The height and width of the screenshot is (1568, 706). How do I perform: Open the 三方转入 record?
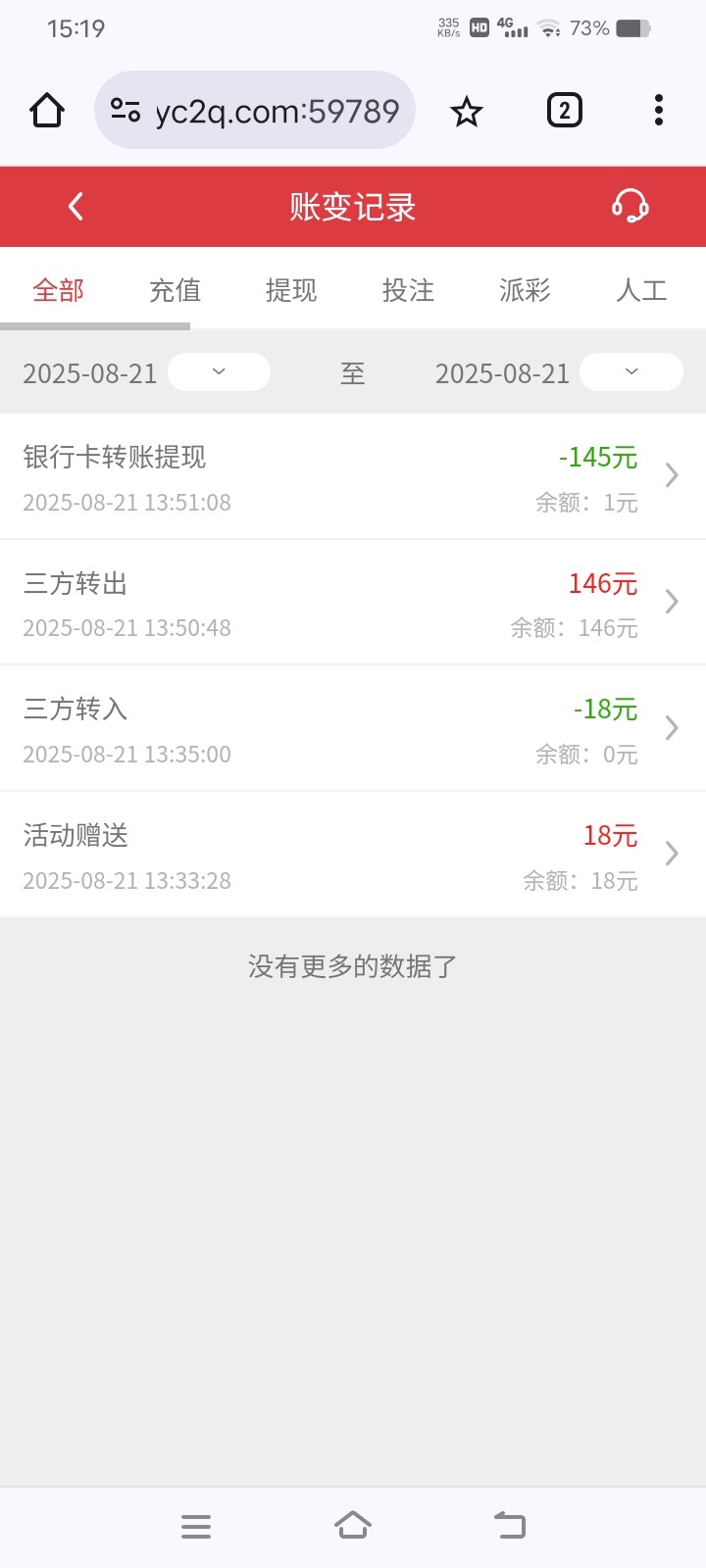(353, 729)
